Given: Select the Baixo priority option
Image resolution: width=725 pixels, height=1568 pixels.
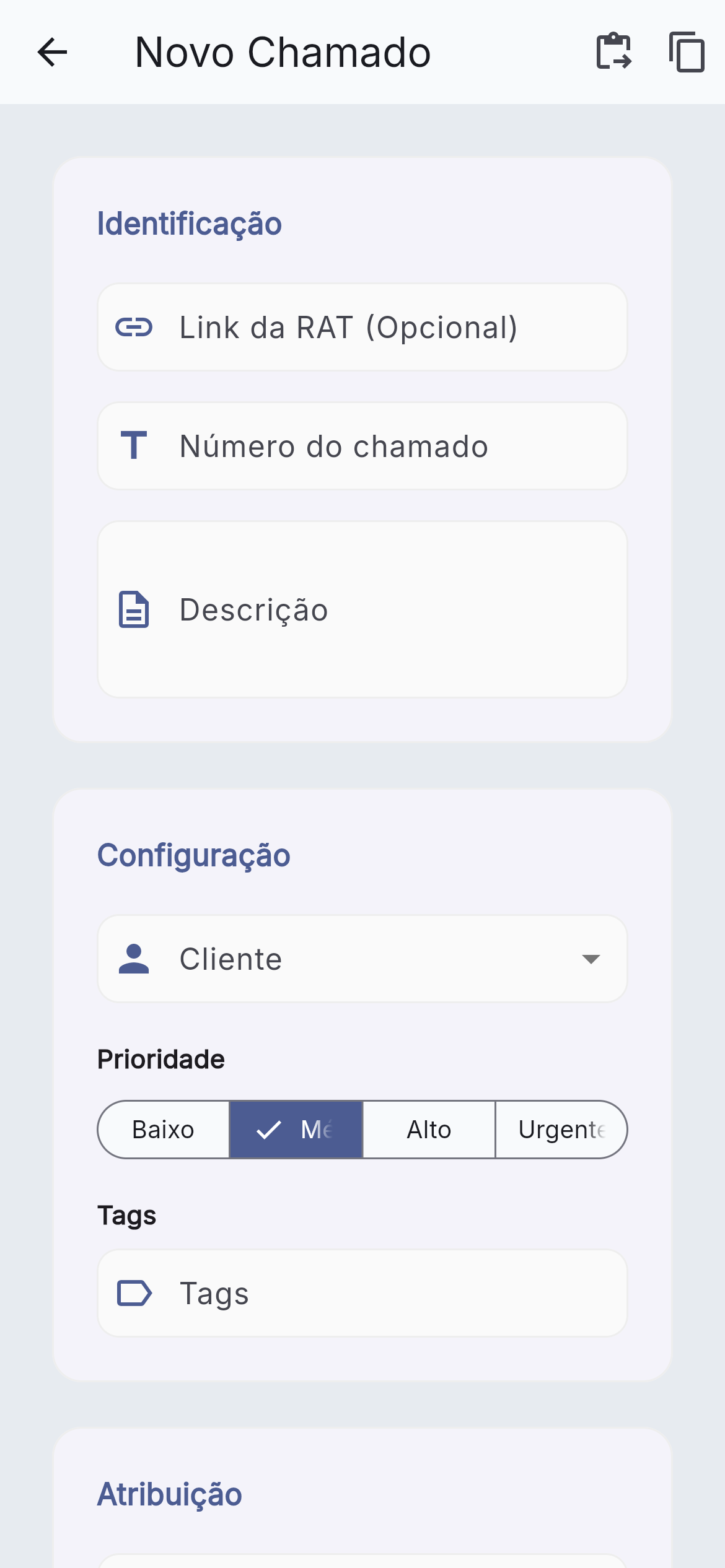Looking at the screenshot, I should pyautogui.click(x=162, y=1130).
